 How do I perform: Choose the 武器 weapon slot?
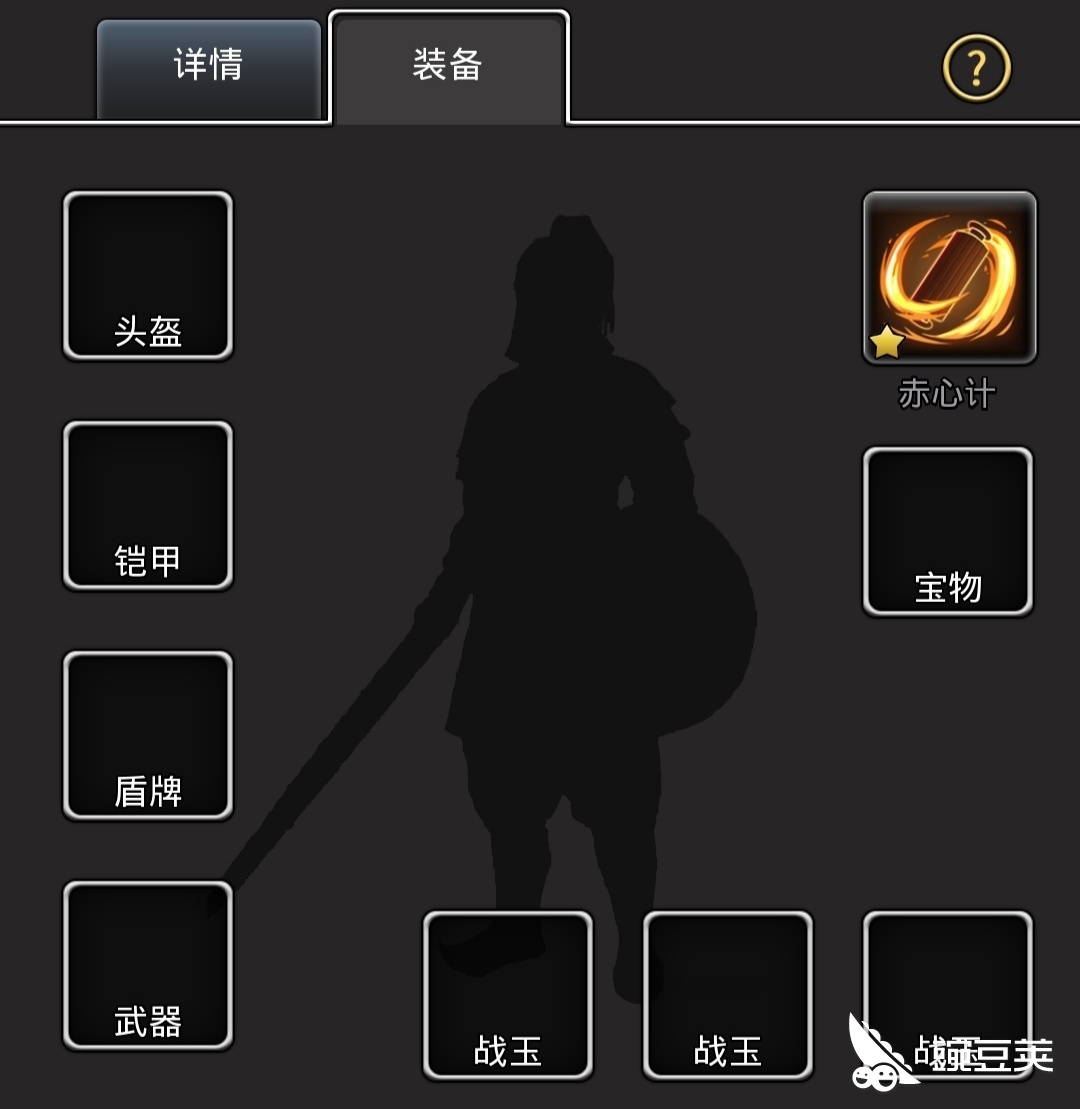tap(148, 965)
